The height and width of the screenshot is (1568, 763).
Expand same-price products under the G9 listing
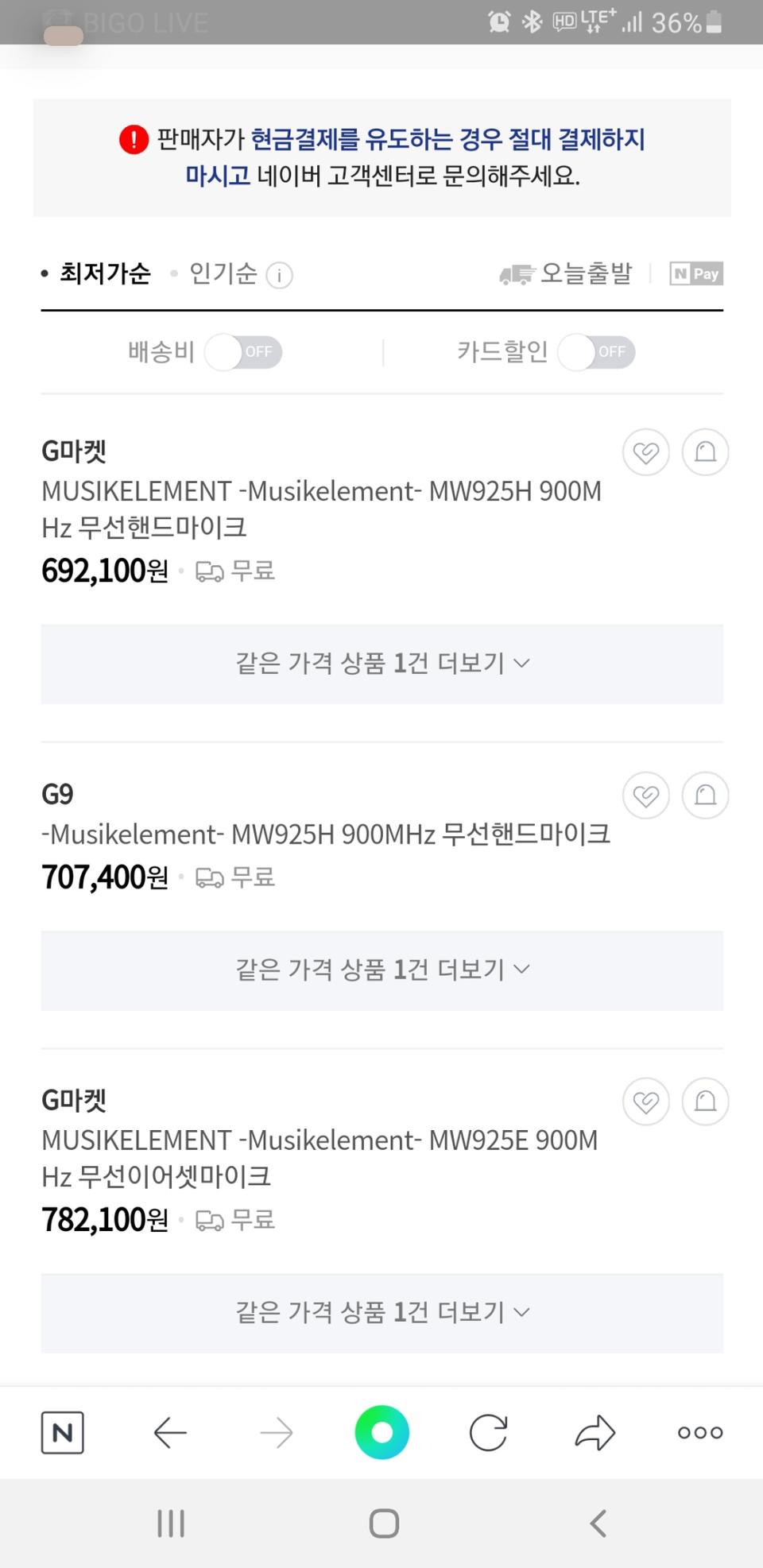(381, 970)
